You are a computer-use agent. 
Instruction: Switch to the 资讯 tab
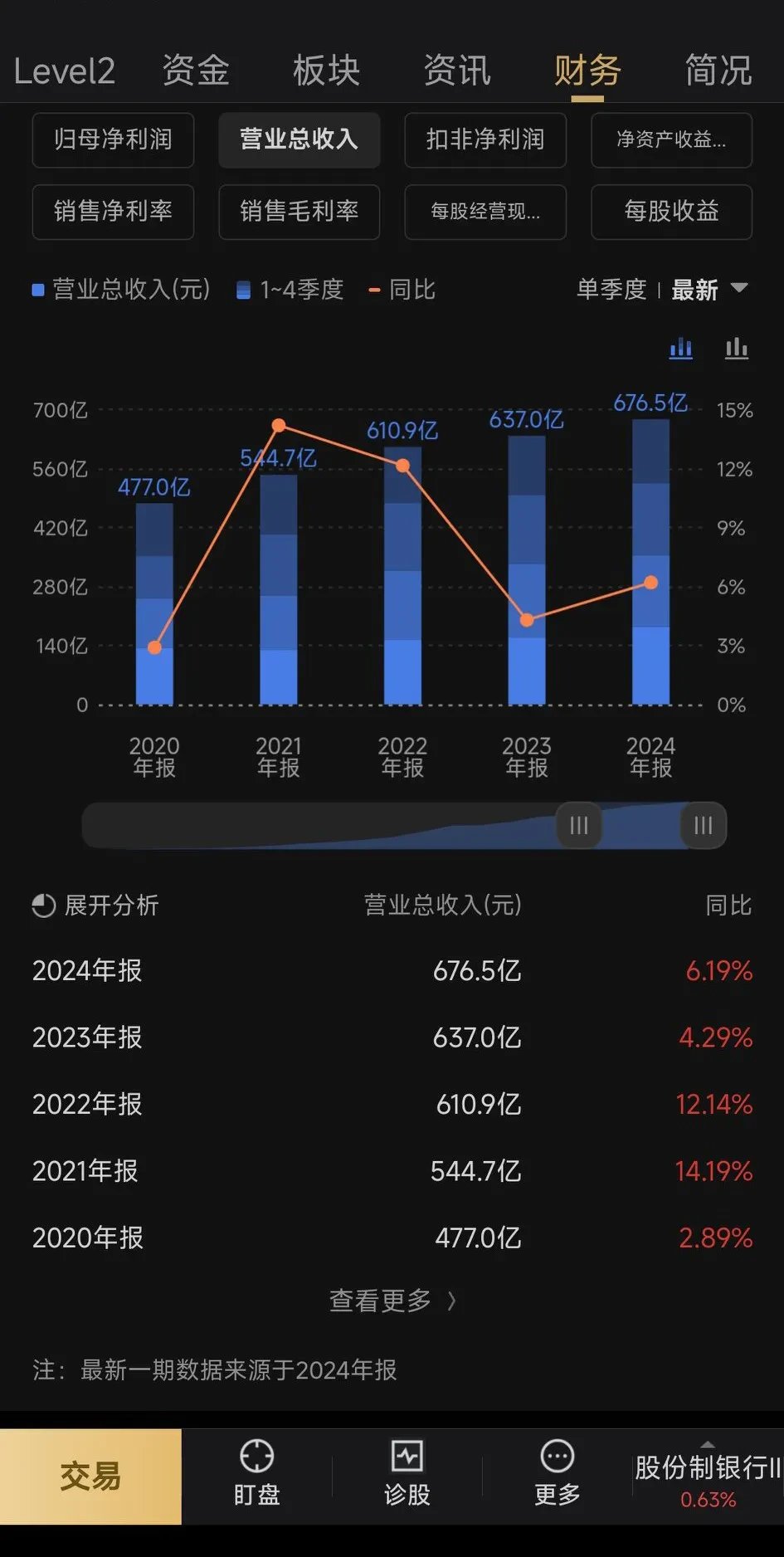pyautogui.click(x=457, y=71)
